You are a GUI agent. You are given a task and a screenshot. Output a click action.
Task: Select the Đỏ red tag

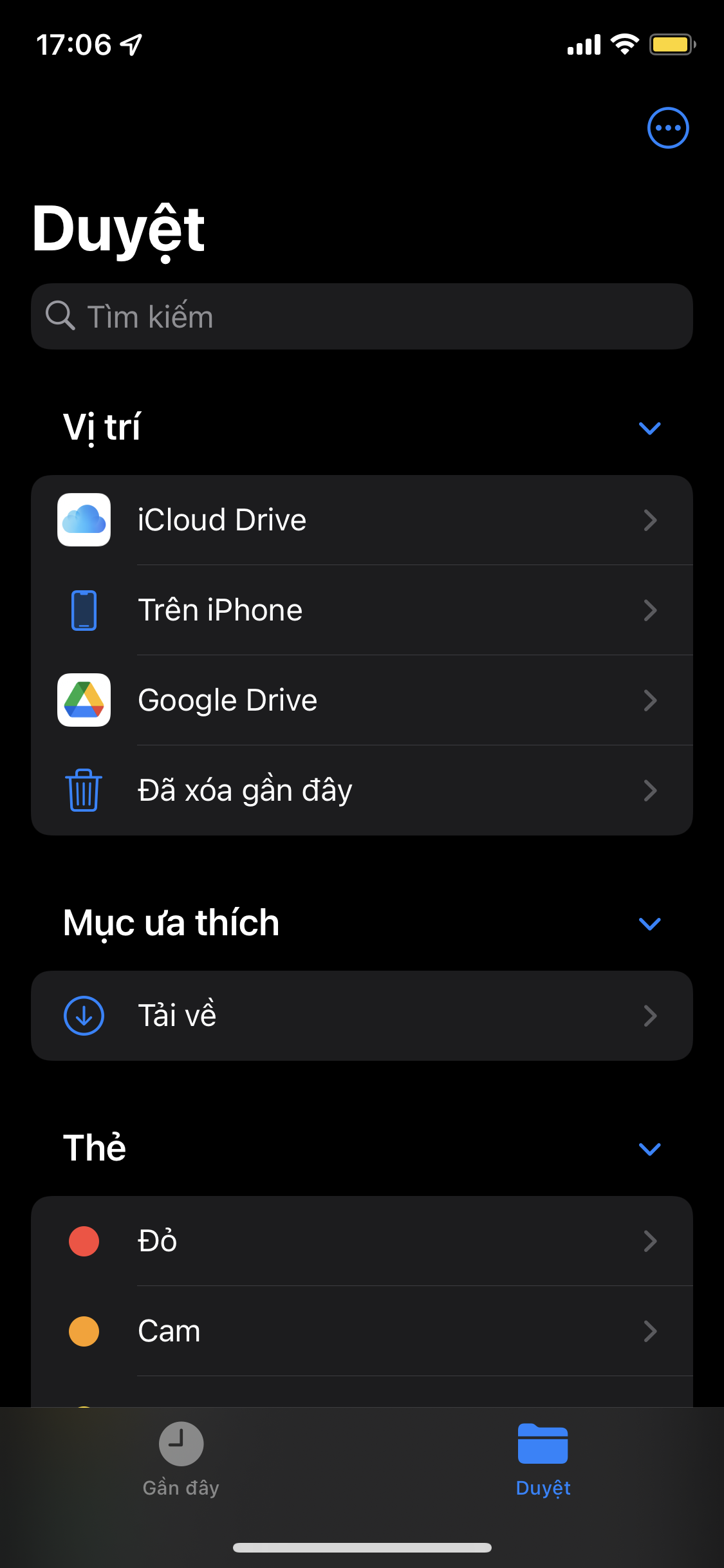tap(362, 1241)
